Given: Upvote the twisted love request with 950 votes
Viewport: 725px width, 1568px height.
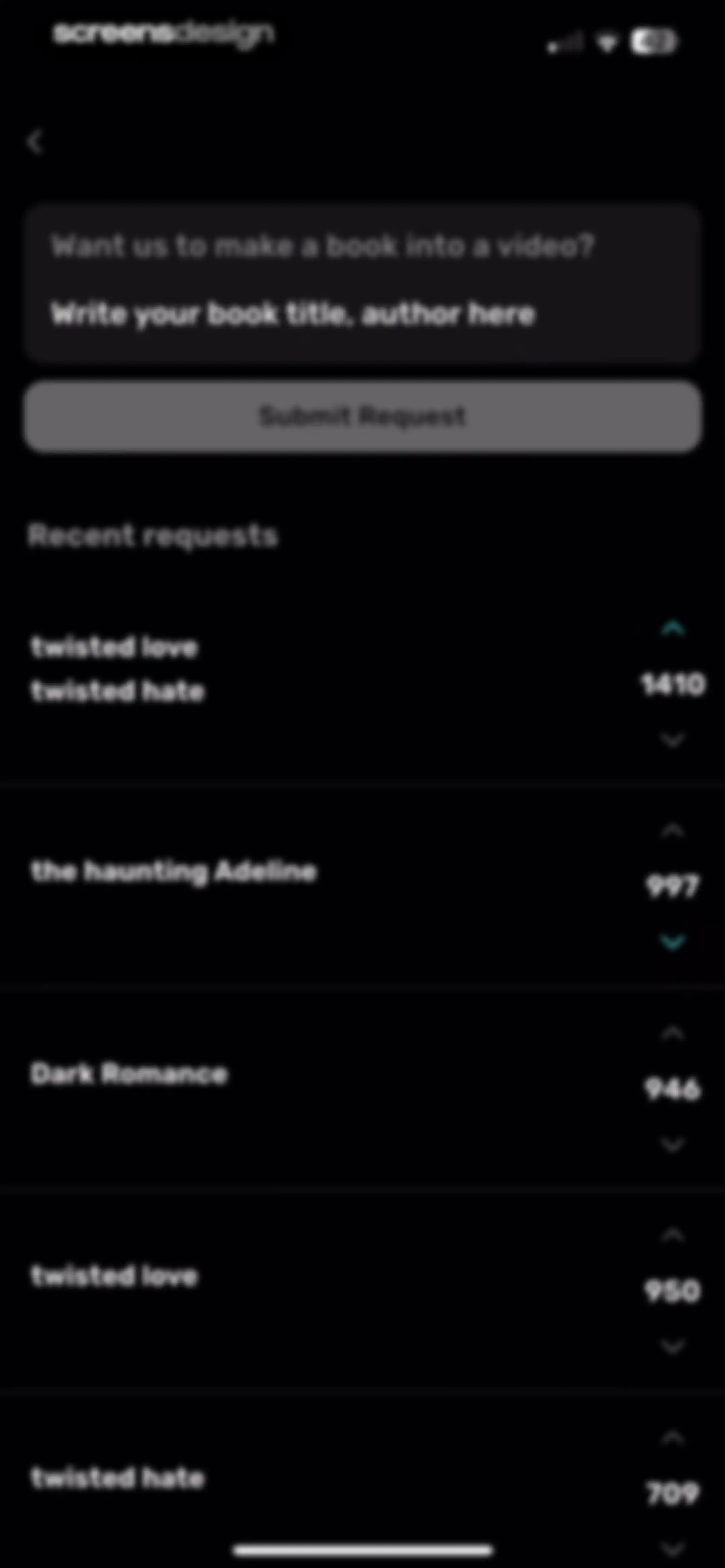Looking at the screenshot, I should 673,1235.
